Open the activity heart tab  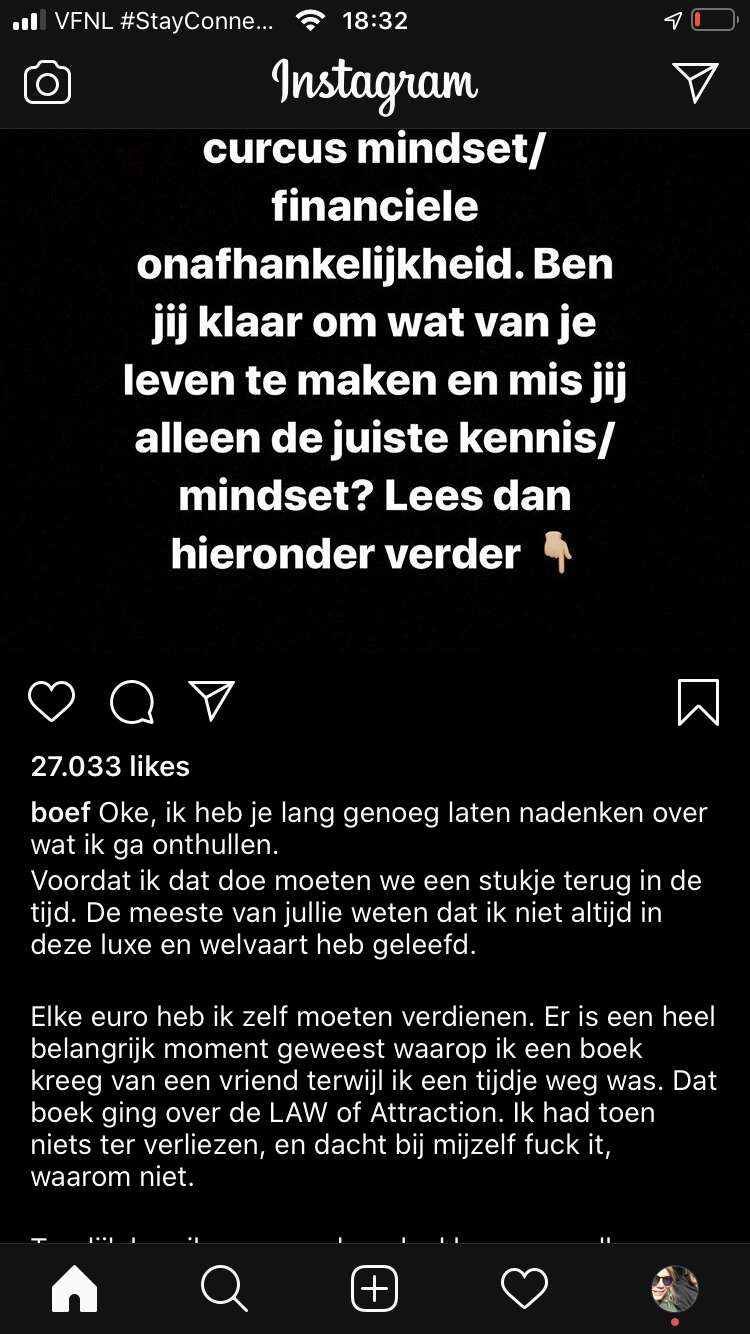[x=524, y=1288]
